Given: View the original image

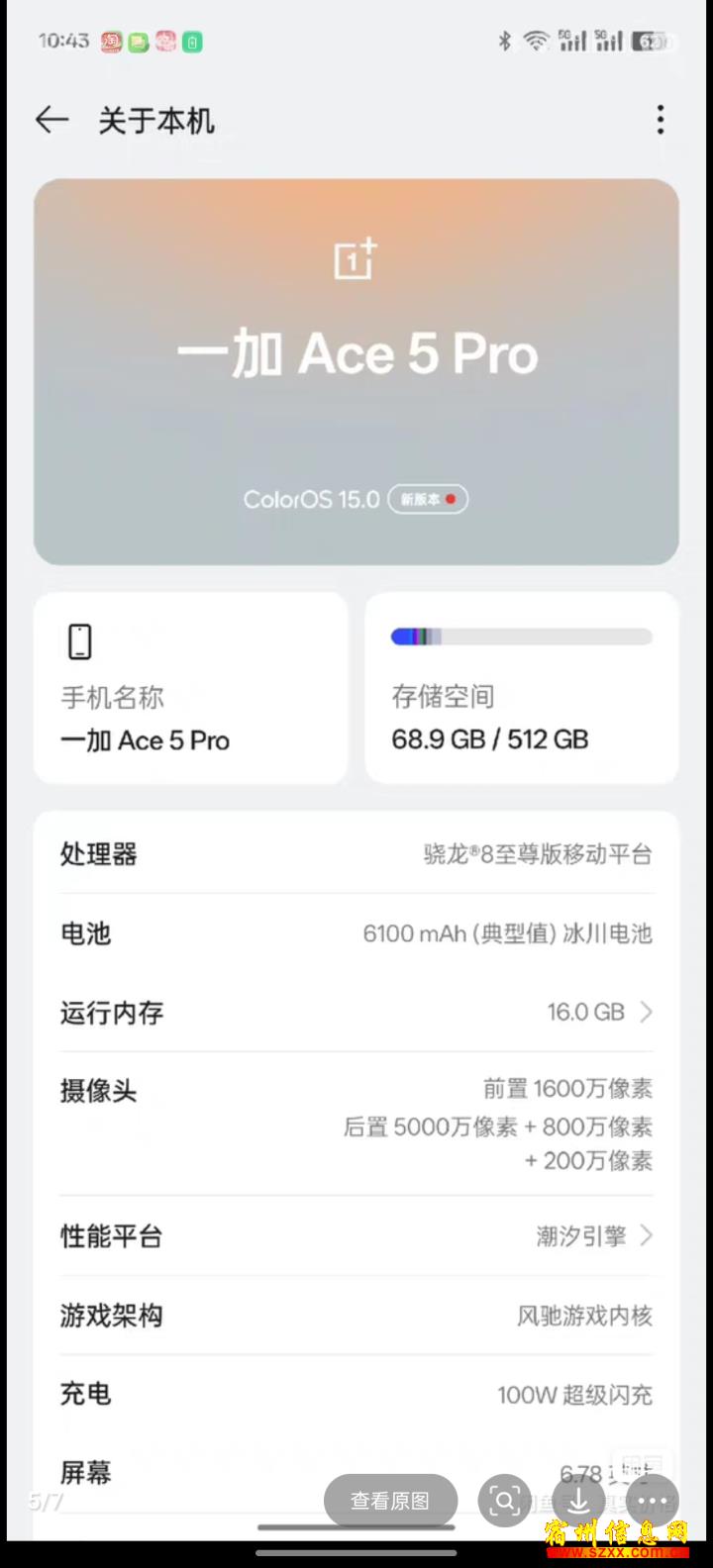Looking at the screenshot, I should 390,1501.
